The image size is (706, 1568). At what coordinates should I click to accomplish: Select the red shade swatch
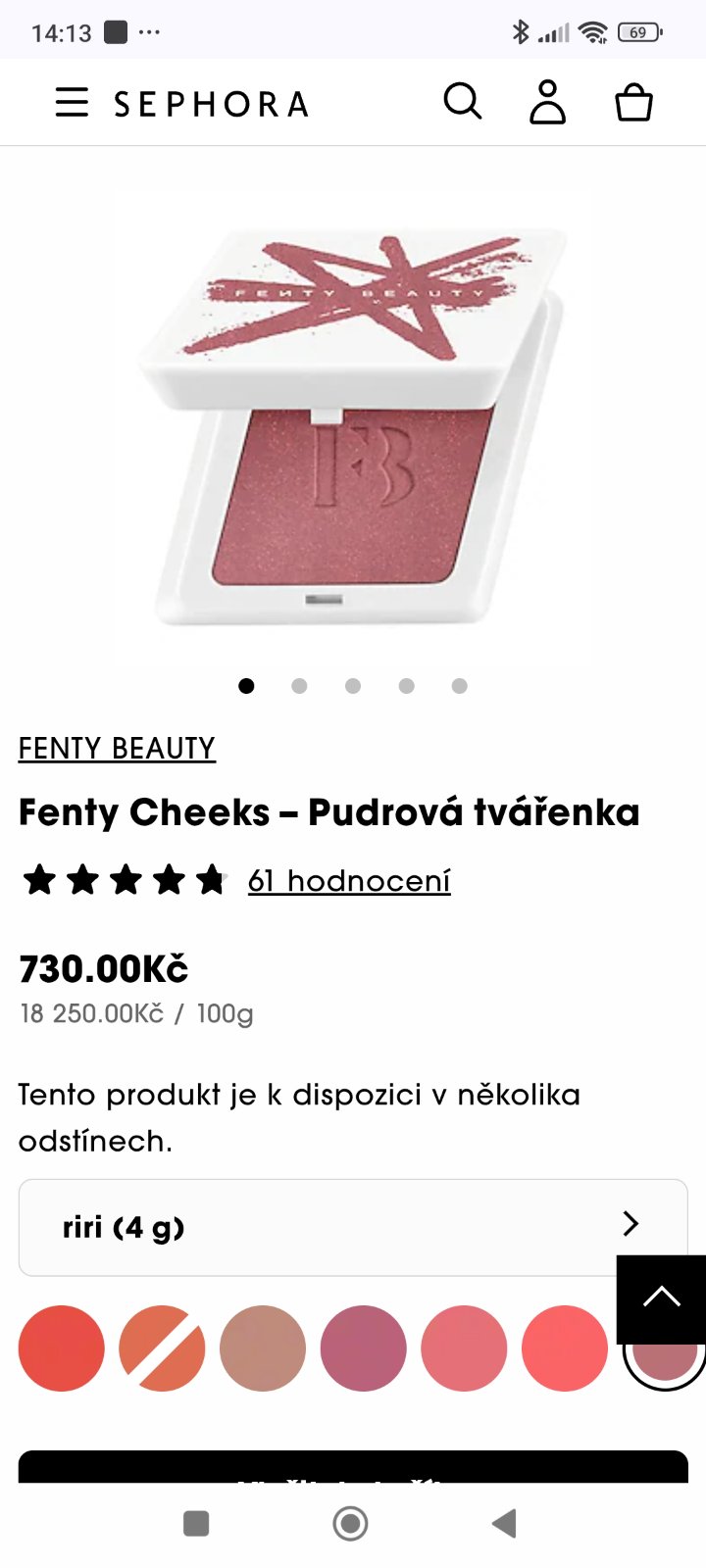pyautogui.click(x=62, y=1348)
